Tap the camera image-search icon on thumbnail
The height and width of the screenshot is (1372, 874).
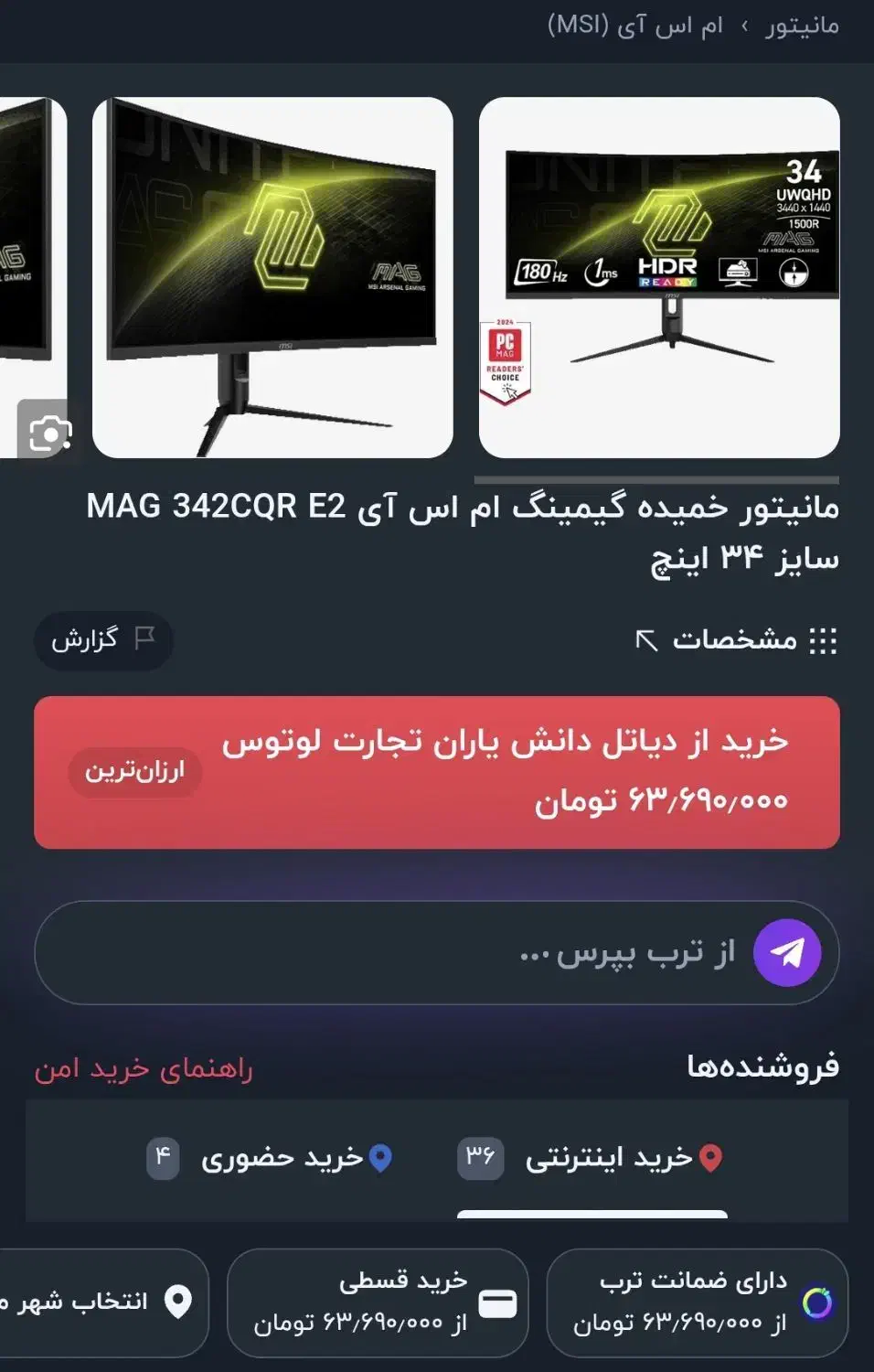click(48, 433)
